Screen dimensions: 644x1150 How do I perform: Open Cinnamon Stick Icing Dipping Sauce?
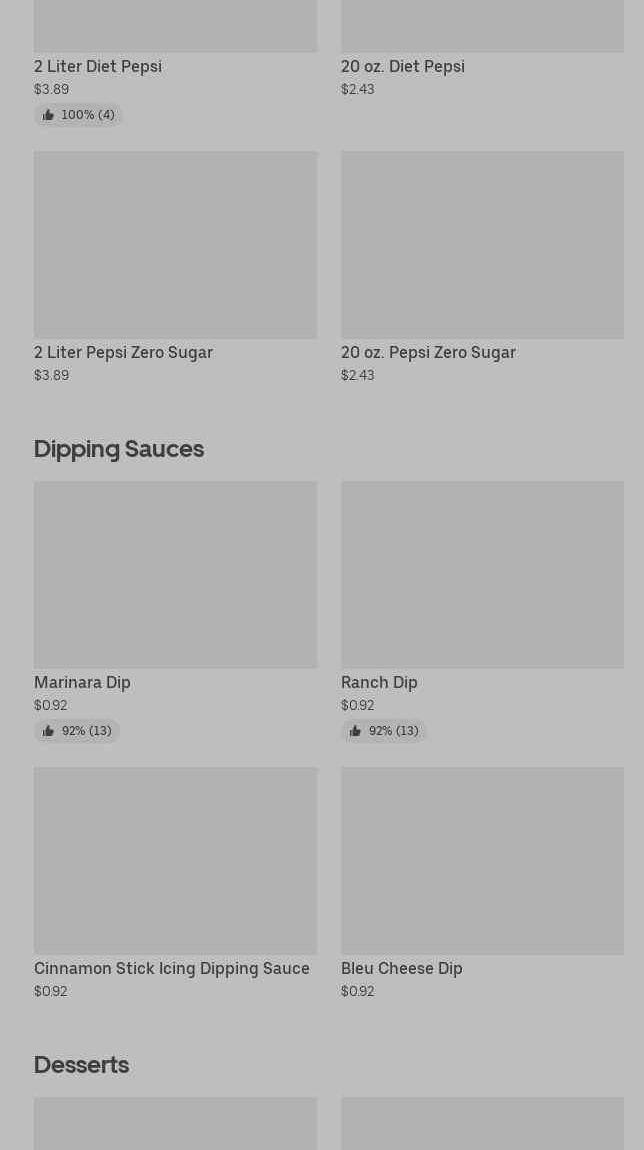click(175, 884)
